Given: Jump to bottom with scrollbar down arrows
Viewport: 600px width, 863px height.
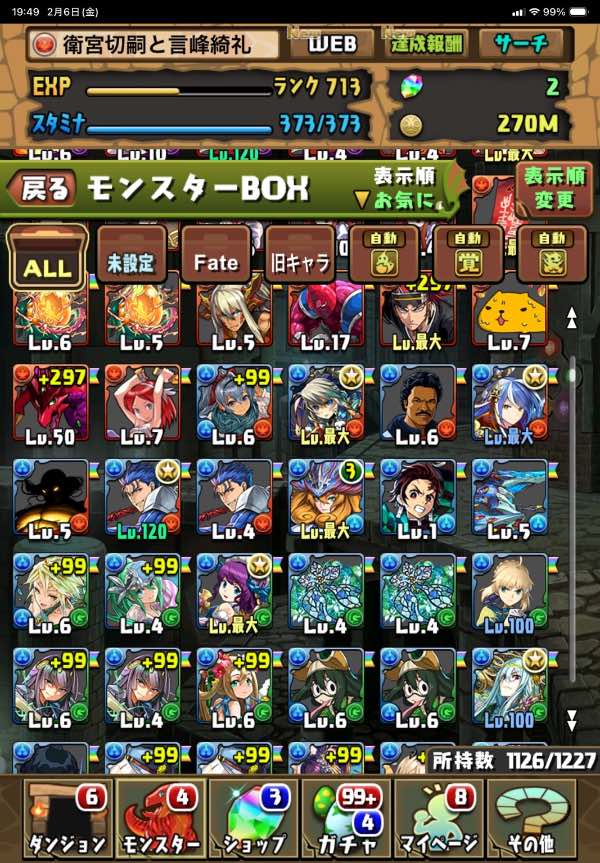Looking at the screenshot, I should tap(572, 718).
